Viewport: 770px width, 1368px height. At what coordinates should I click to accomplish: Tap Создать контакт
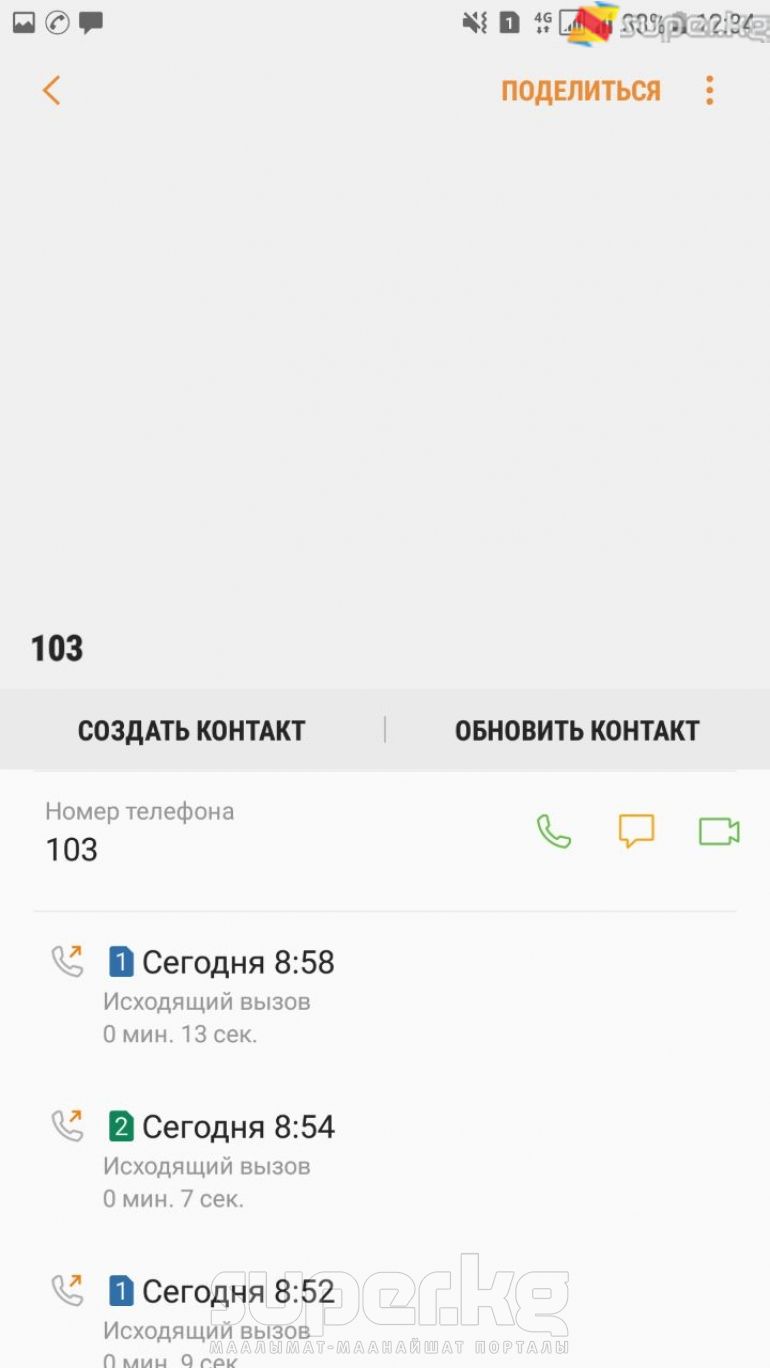click(x=191, y=730)
